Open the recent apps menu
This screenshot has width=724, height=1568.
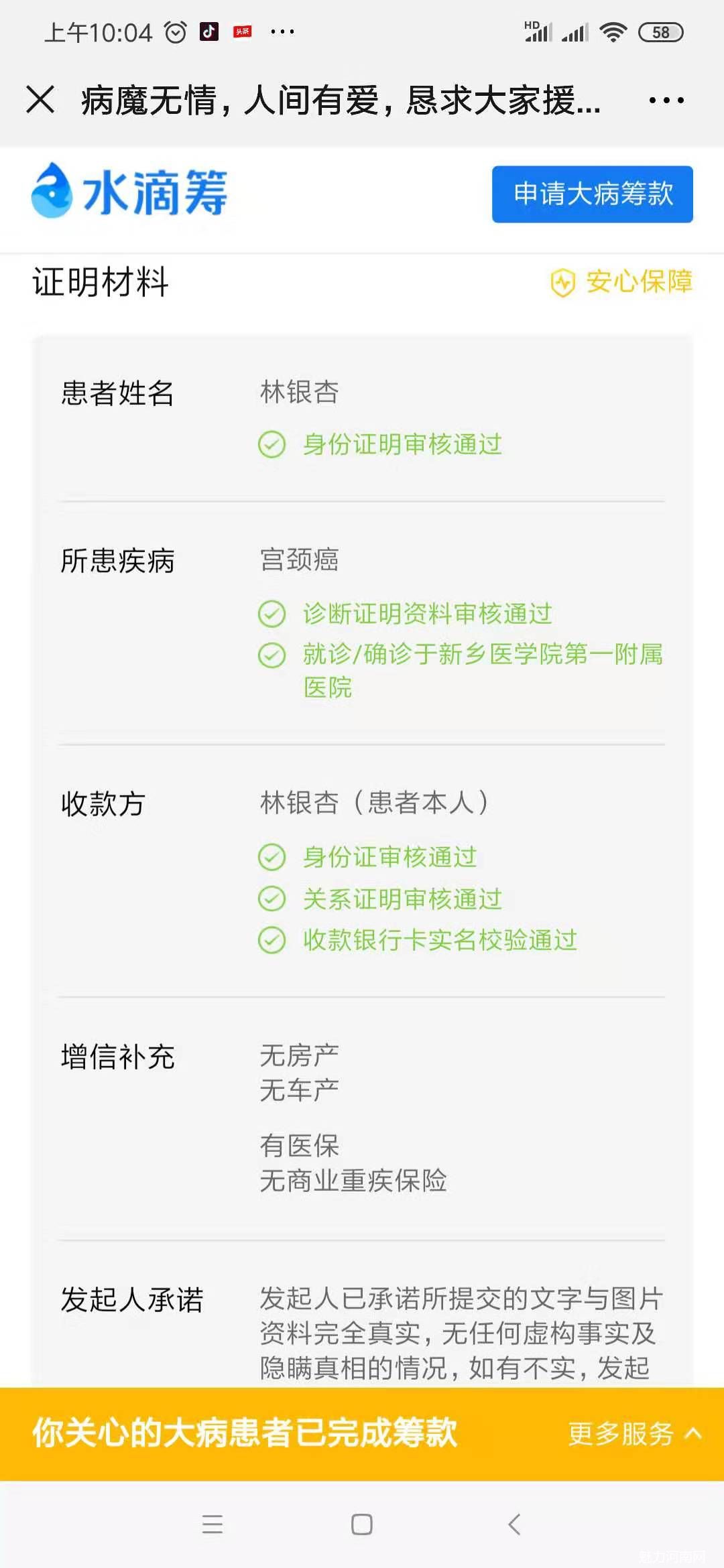point(213,1524)
